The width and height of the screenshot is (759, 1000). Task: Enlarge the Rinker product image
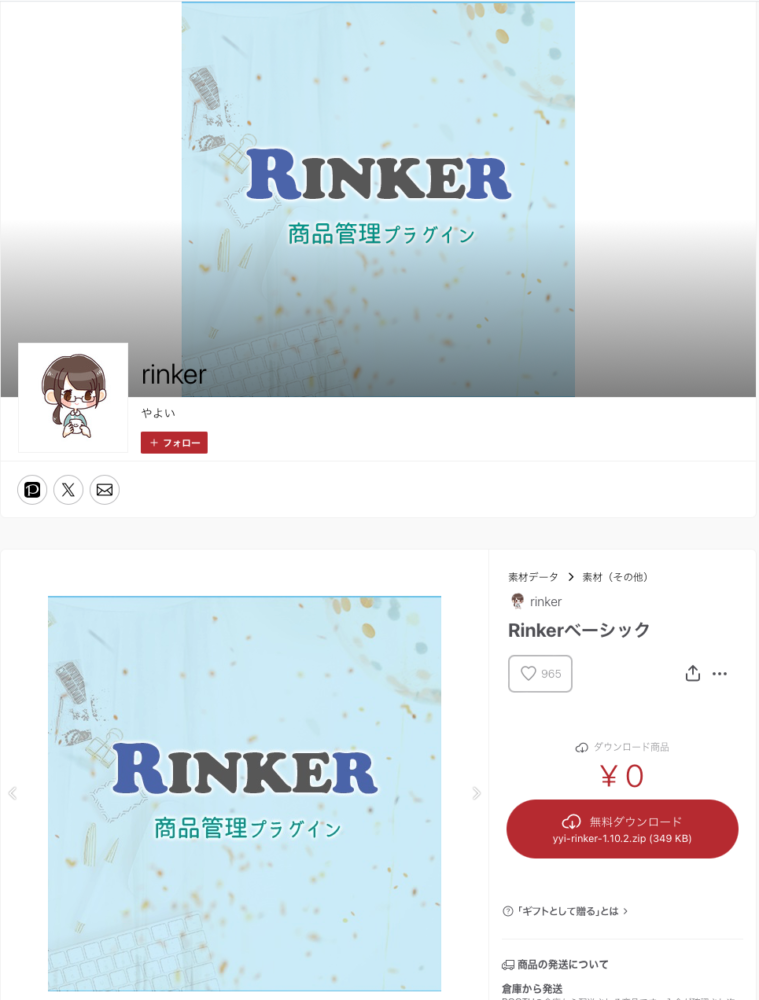coord(244,793)
